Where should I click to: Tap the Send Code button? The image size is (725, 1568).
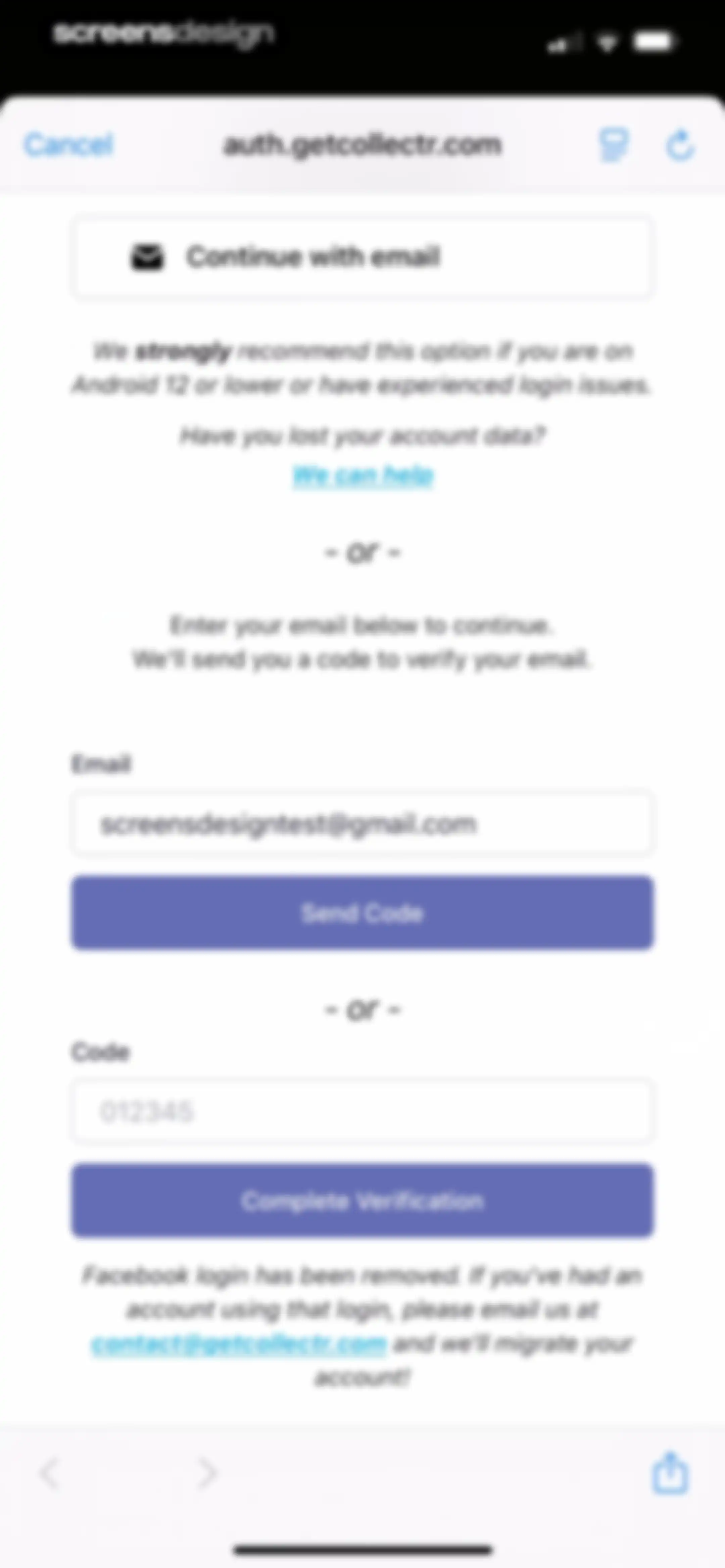pos(362,913)
